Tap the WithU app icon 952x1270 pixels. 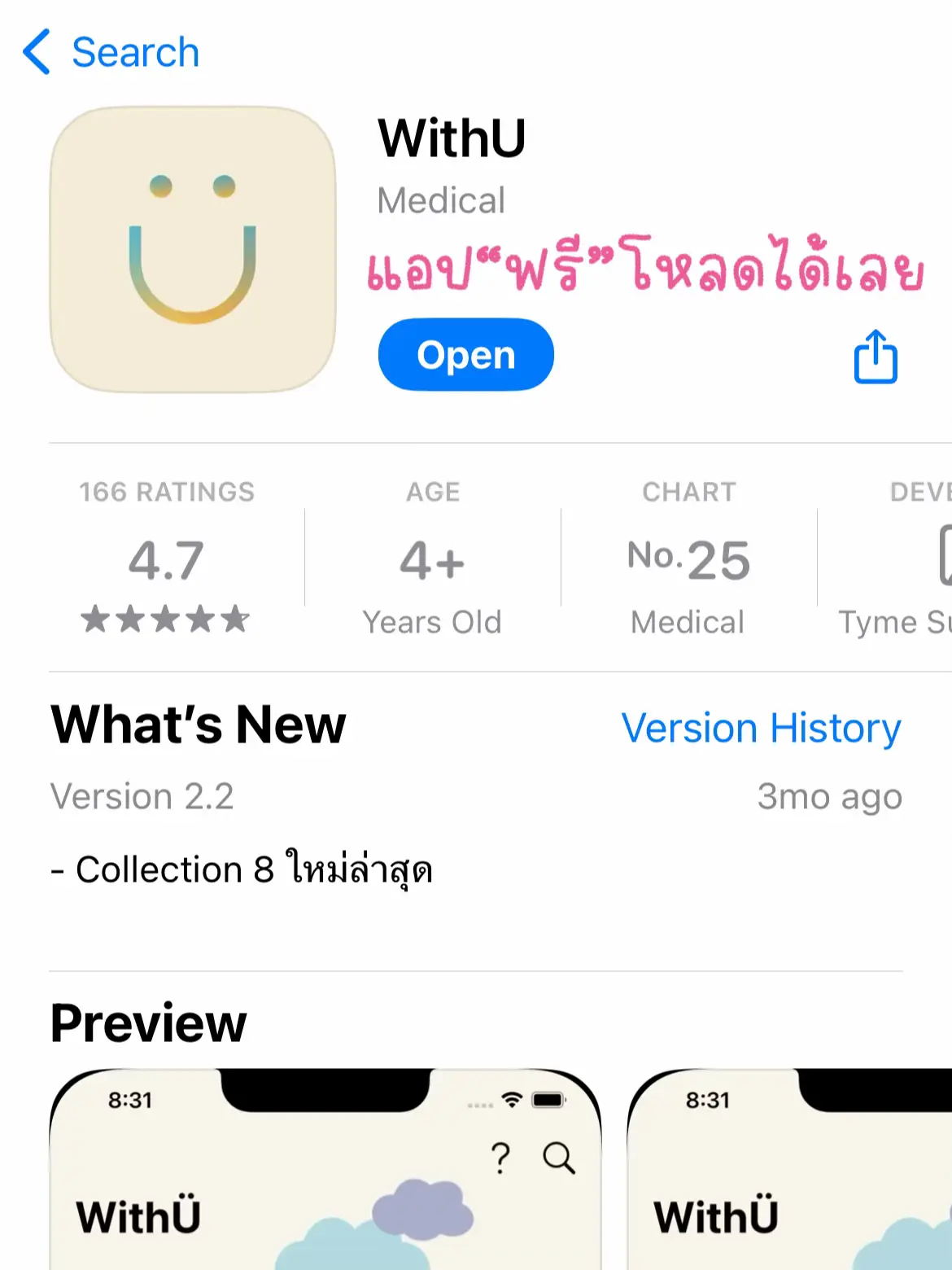tap(191, 248)
